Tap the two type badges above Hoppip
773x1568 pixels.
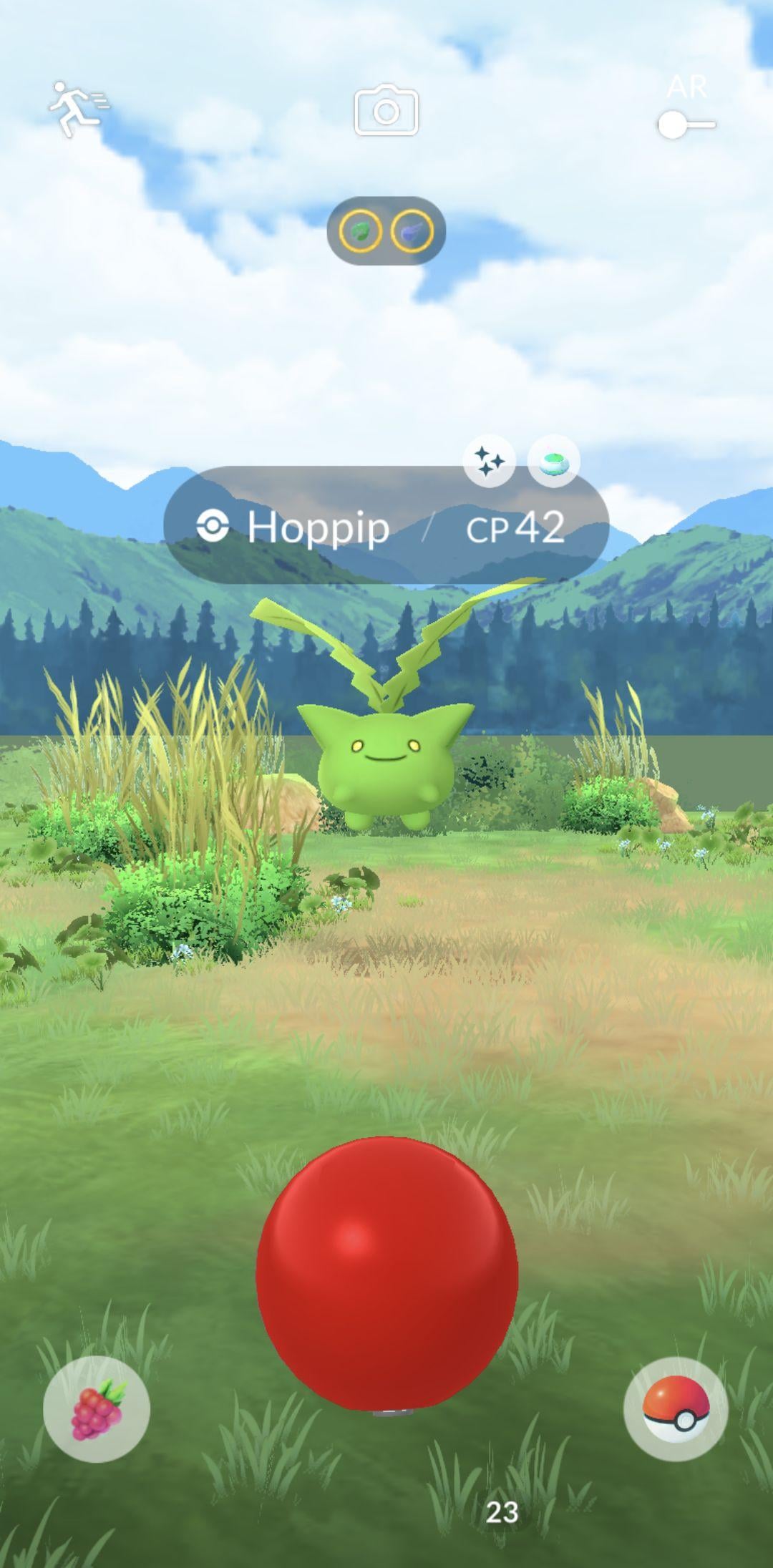(x=386, y=231)
